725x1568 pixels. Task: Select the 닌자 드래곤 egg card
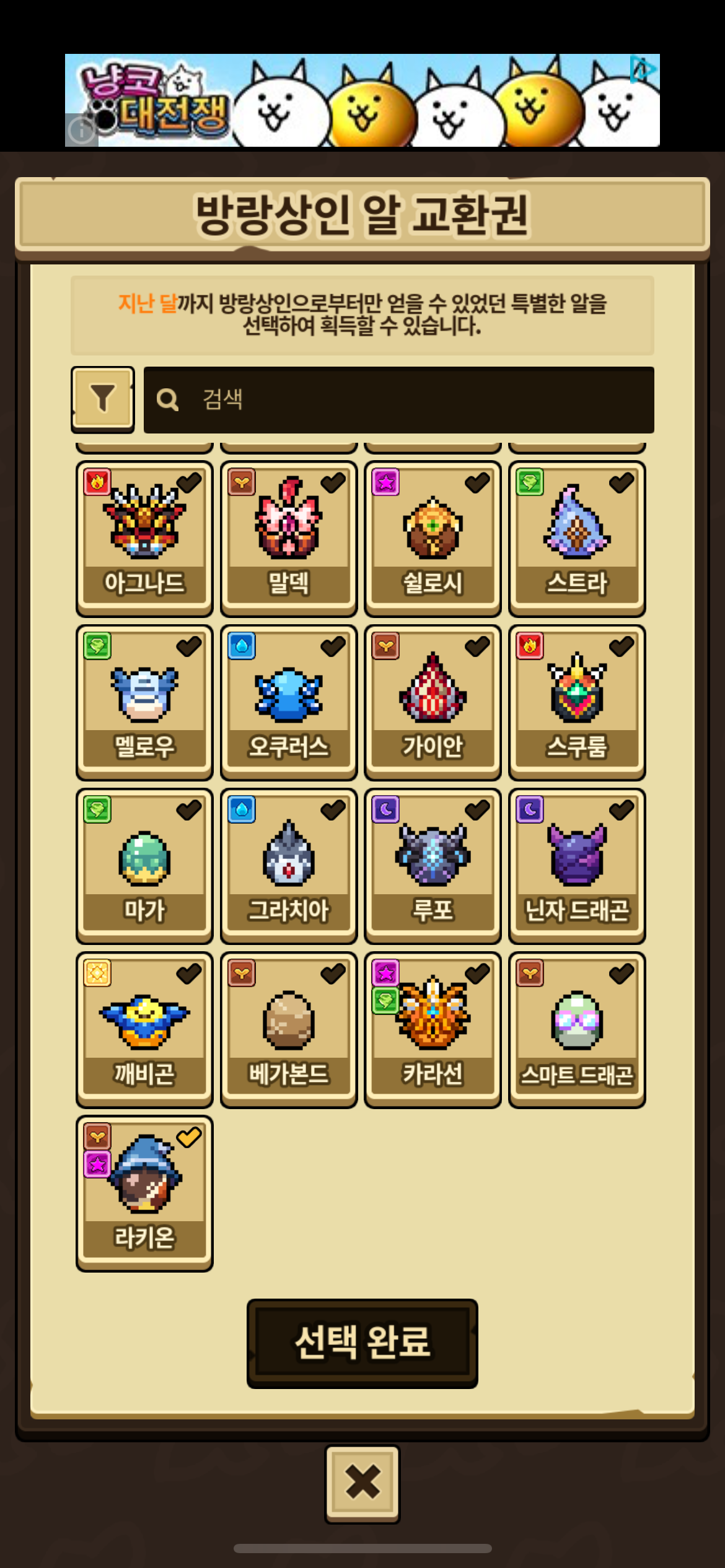pyautogui.click(x=577, y=866)
